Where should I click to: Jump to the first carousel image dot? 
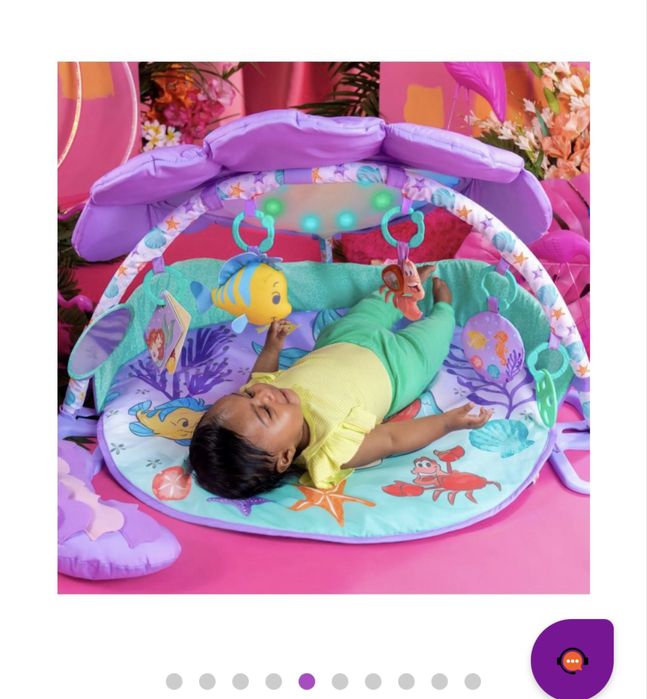[174, 682]
